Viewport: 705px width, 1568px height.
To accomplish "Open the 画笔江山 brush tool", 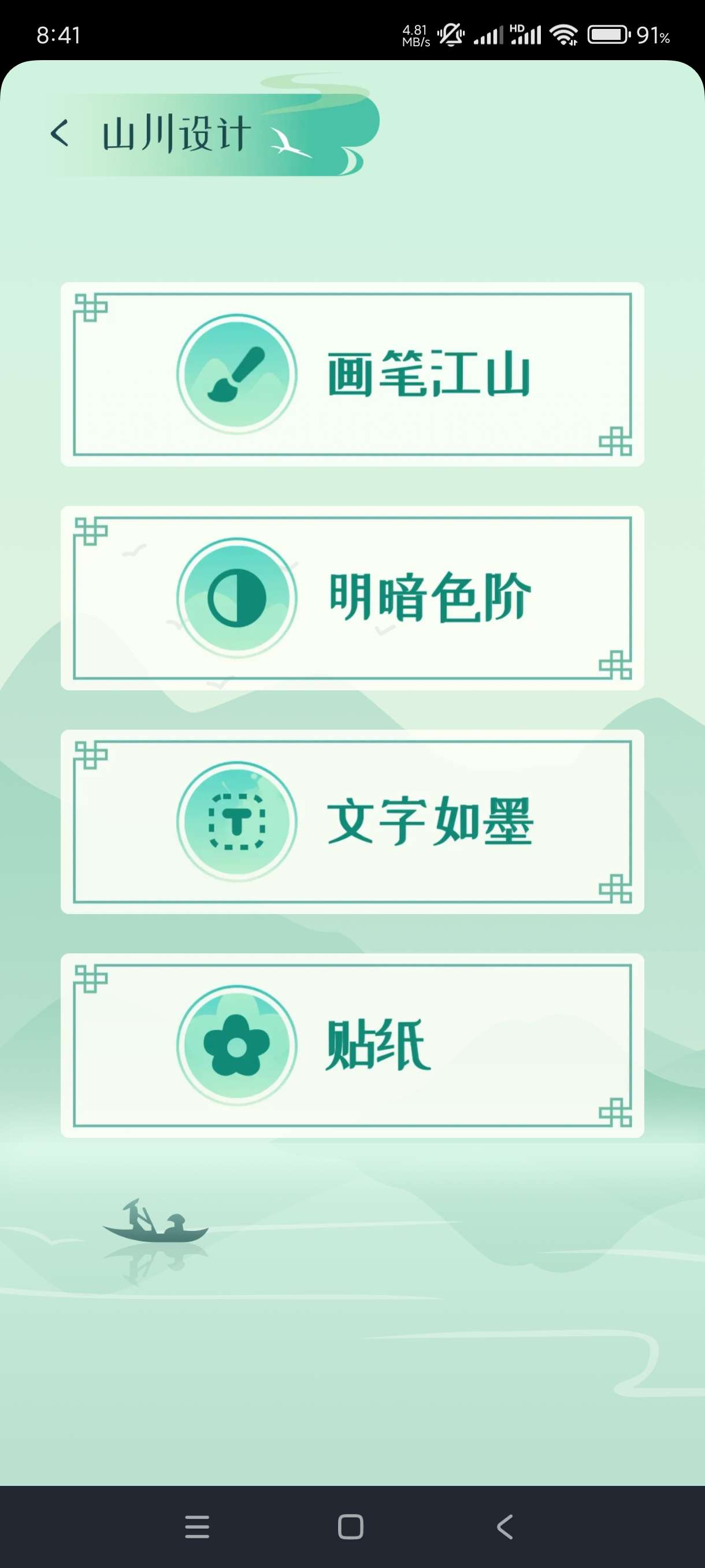I will (352, 374).
